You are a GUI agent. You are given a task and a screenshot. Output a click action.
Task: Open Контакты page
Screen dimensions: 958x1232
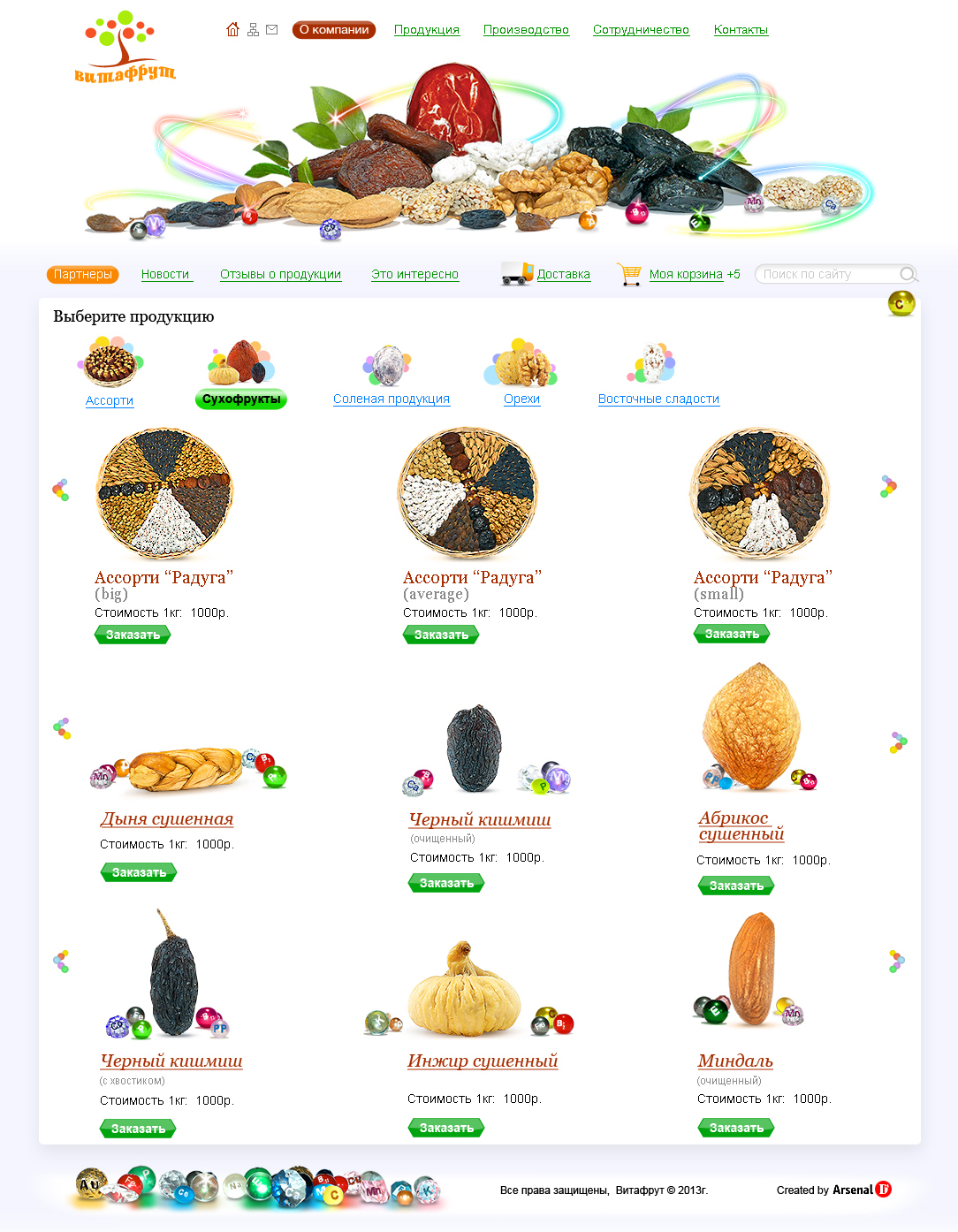pos(741,30)
